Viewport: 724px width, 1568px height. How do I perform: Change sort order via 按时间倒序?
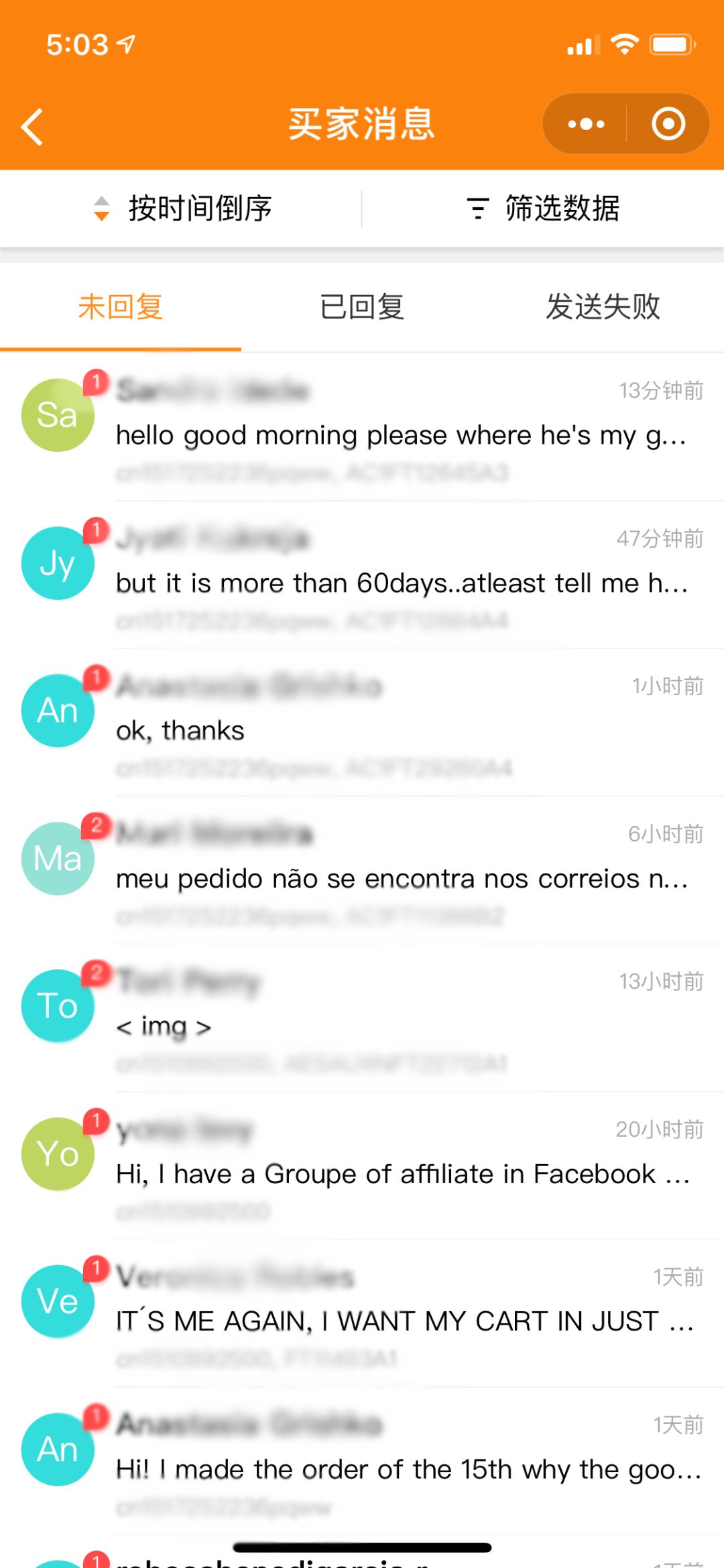[x=182, y=208]
